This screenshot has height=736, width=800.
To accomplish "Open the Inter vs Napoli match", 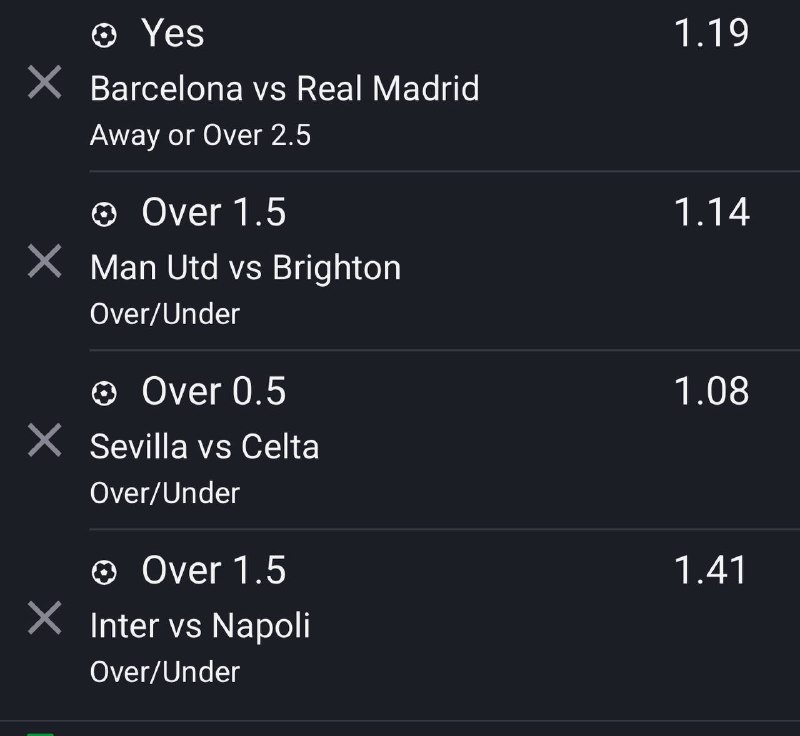I will (x=200, y=625).
